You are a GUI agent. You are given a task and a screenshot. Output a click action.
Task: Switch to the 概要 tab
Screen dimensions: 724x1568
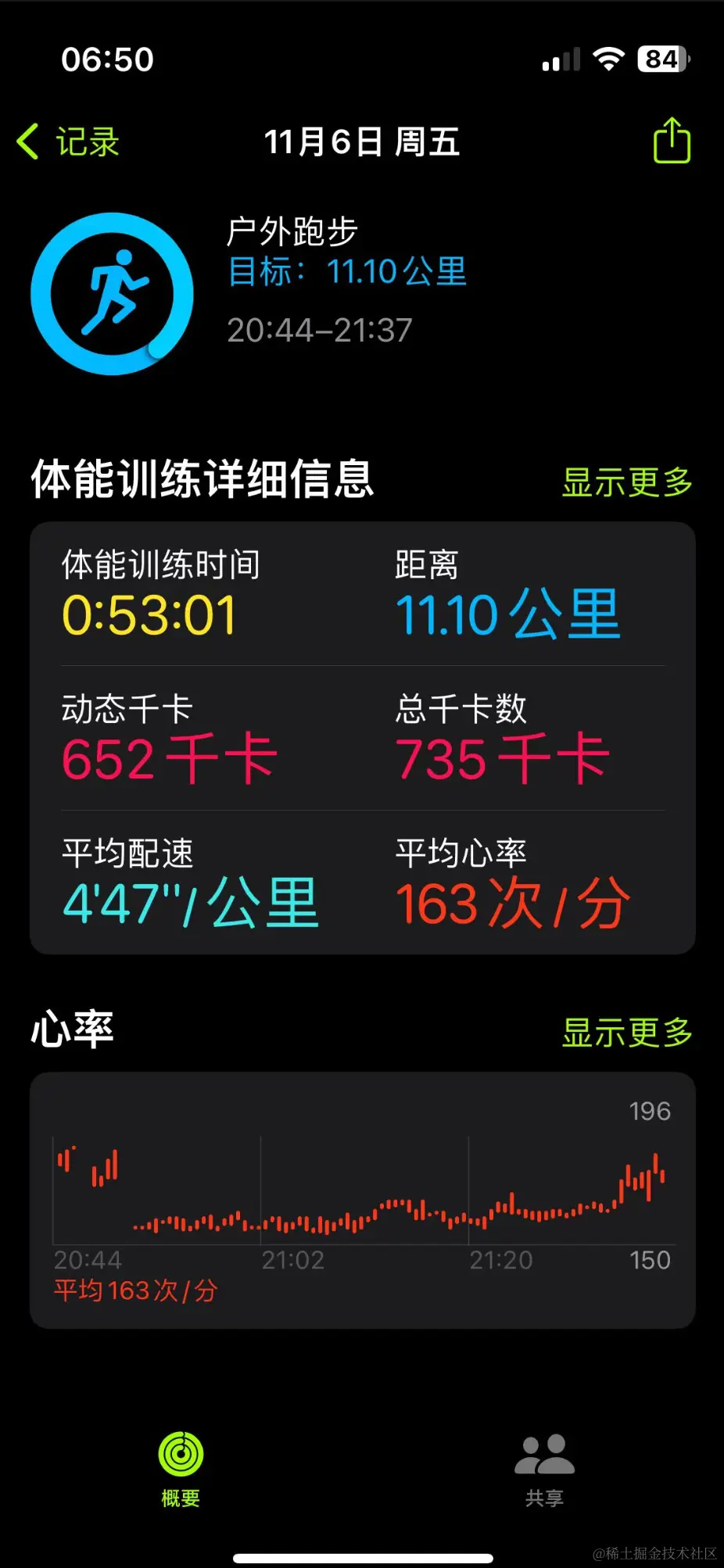[181, 1469]
